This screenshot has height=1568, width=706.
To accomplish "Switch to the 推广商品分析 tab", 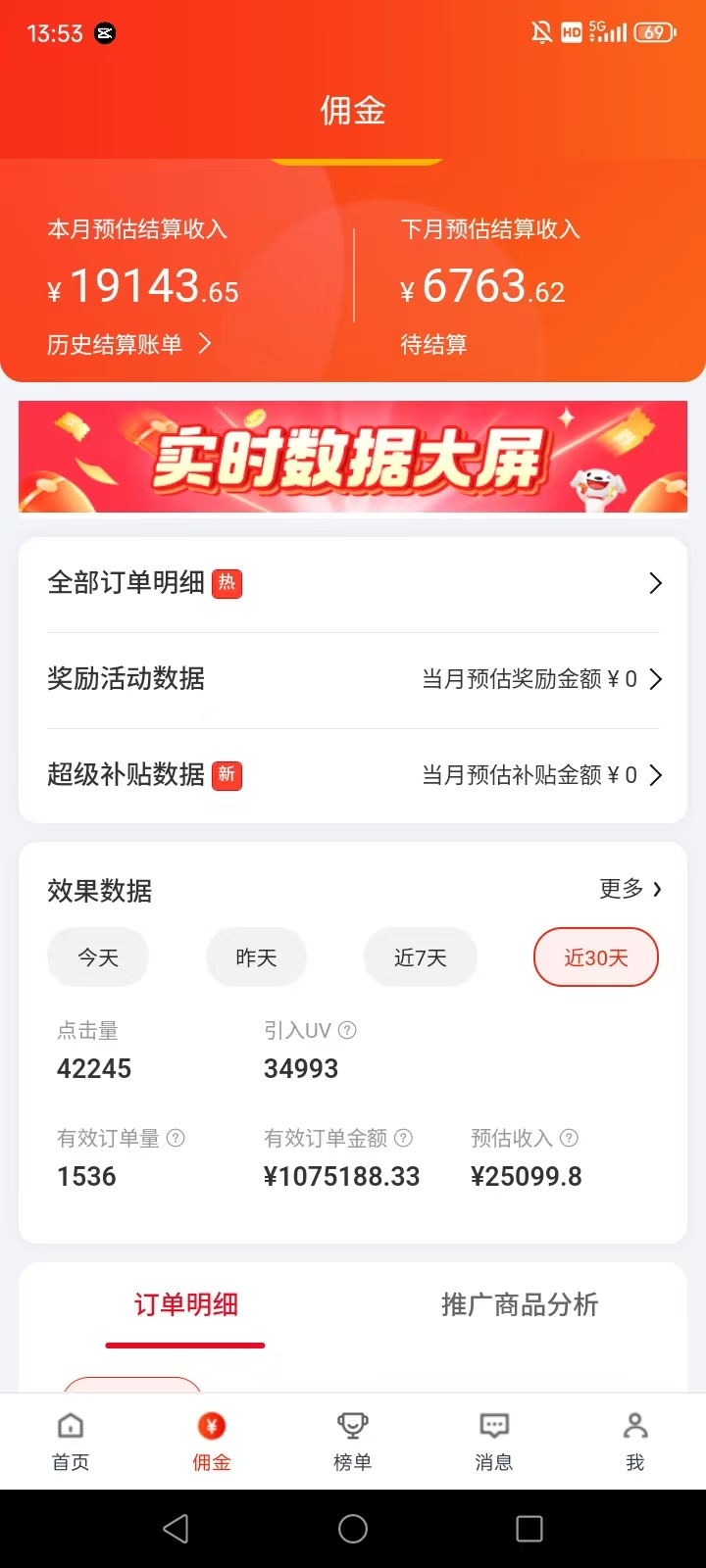I will (519, 1304).
